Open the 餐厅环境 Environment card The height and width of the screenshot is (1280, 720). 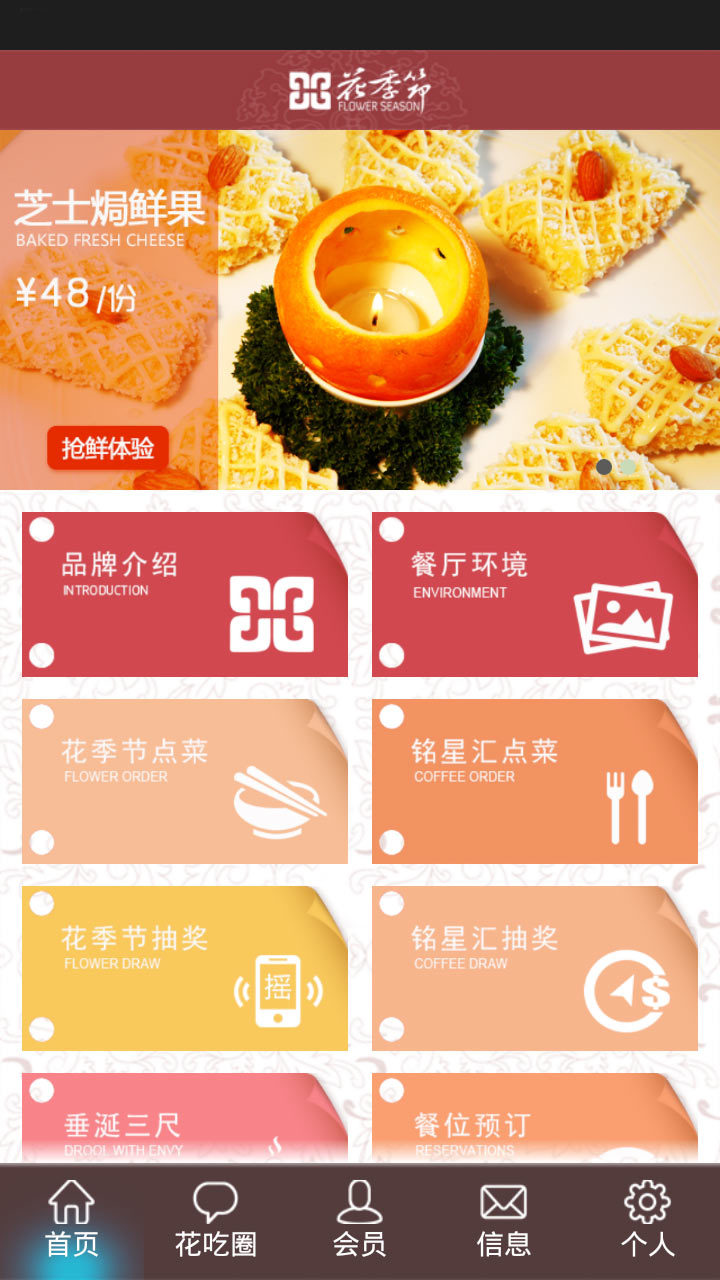(535, 594)
